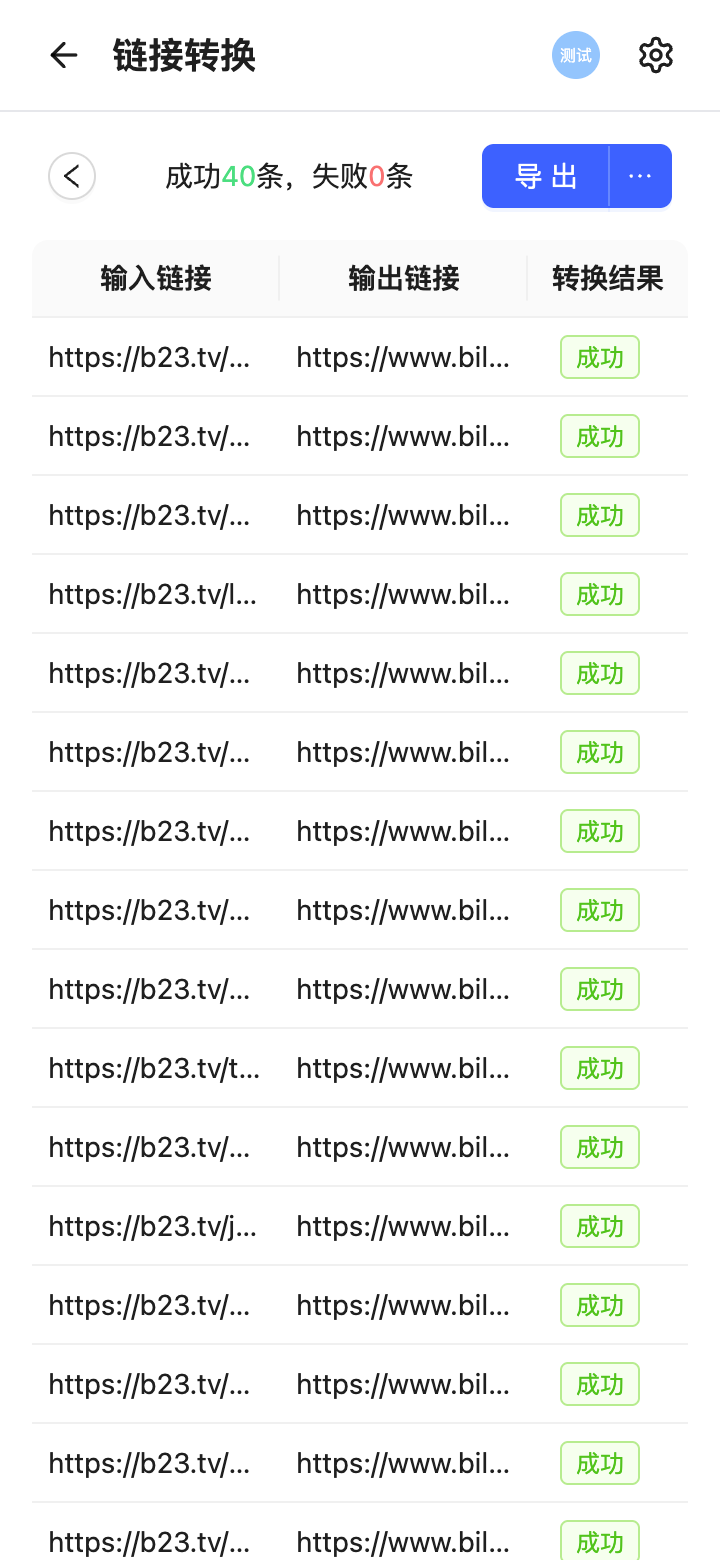720x1560 pixels.
Task: Export results with the 导出 button
Action: pos(546,177)
